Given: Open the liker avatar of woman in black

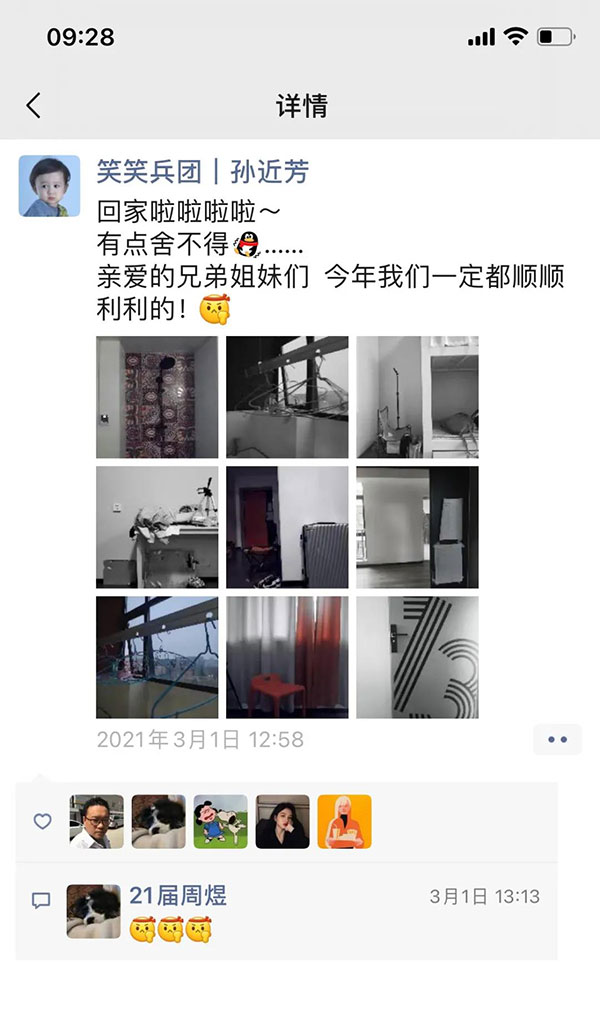Looking at the screenshot, I should [283, 822].
